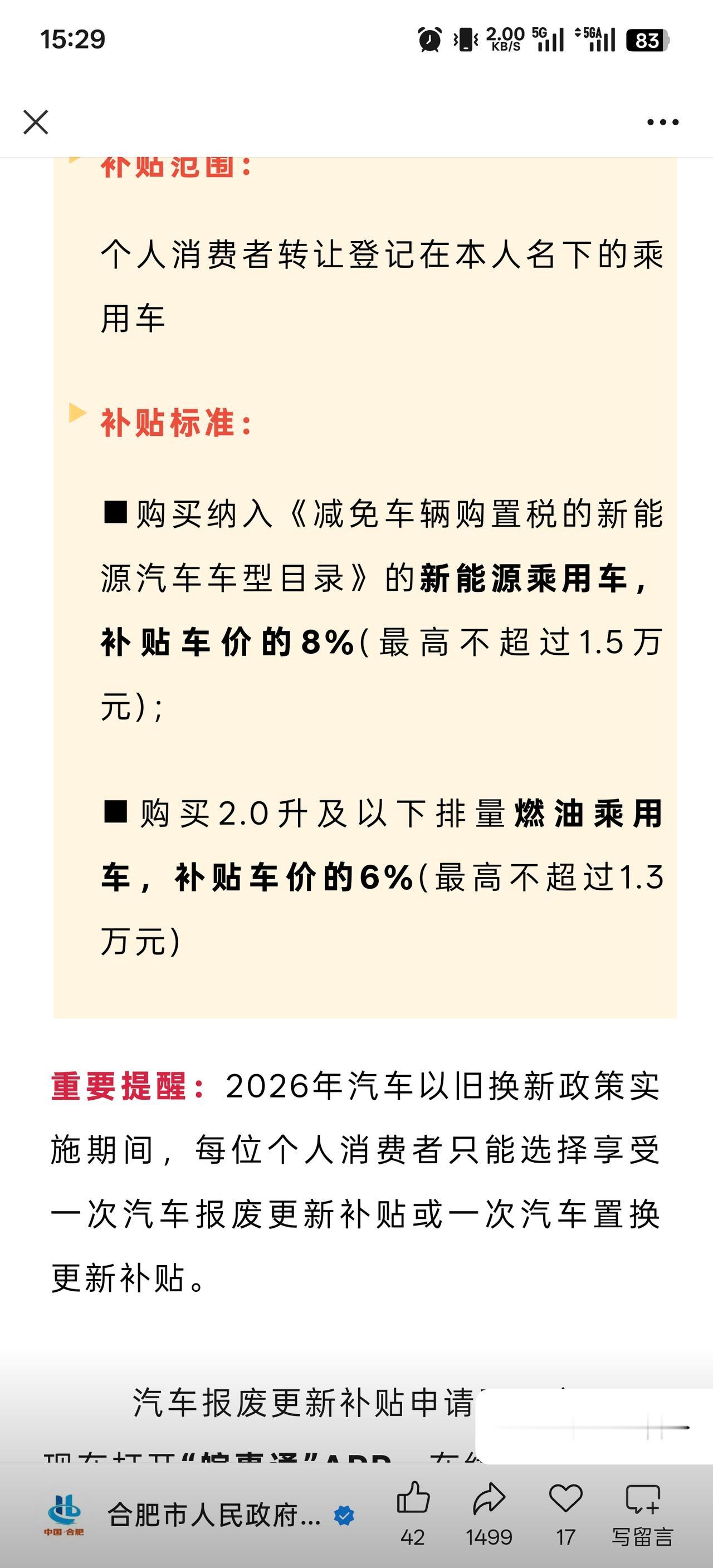This screenshot has height=1568, width=713.
Task: Tap the 15:29 clock display
Action: [73, 40]
